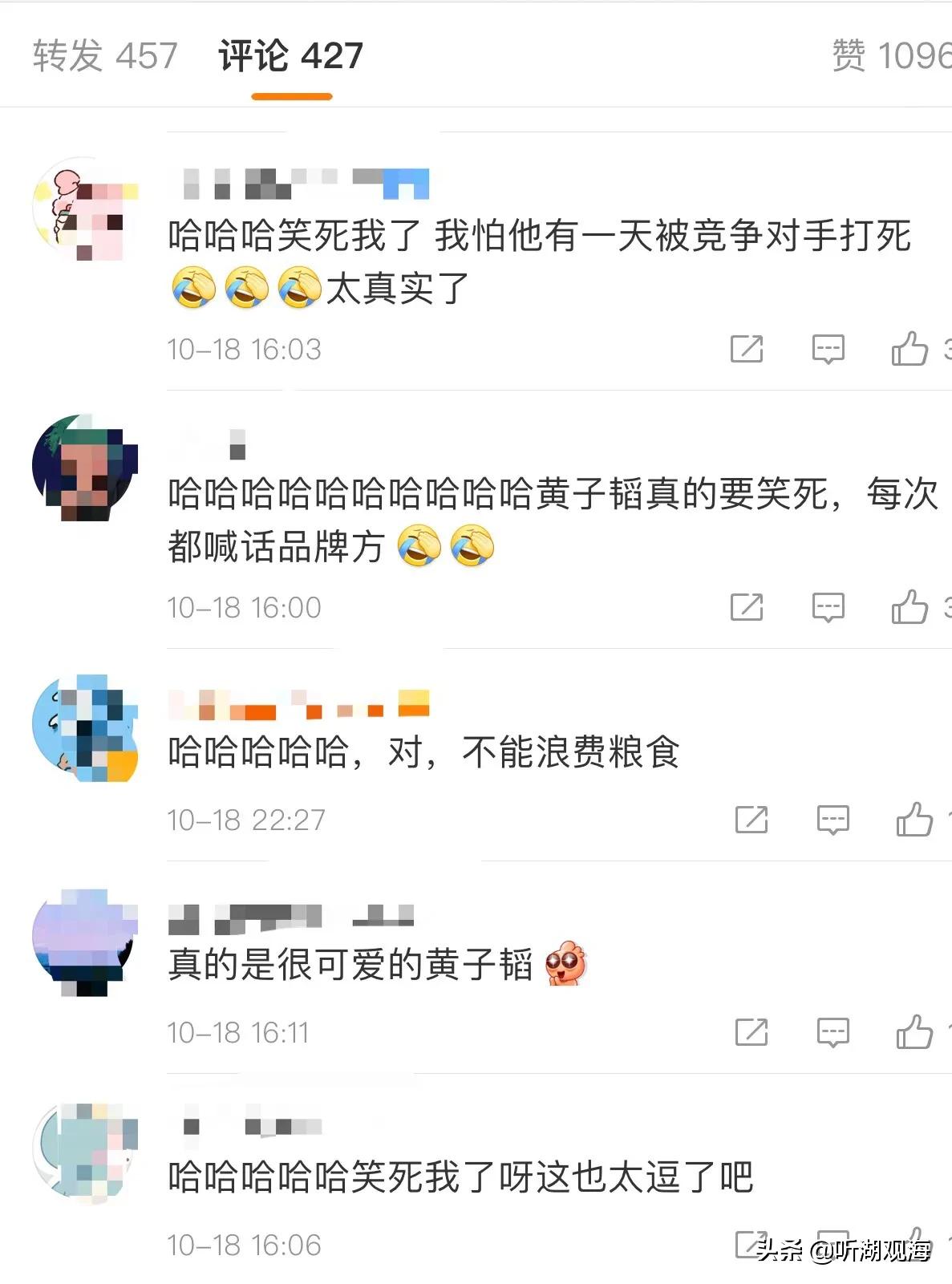This screenshot has height=1284, width=952.
Task: Repost the comment posted at 10-18 16:00
Action: [x=746, y=607]
